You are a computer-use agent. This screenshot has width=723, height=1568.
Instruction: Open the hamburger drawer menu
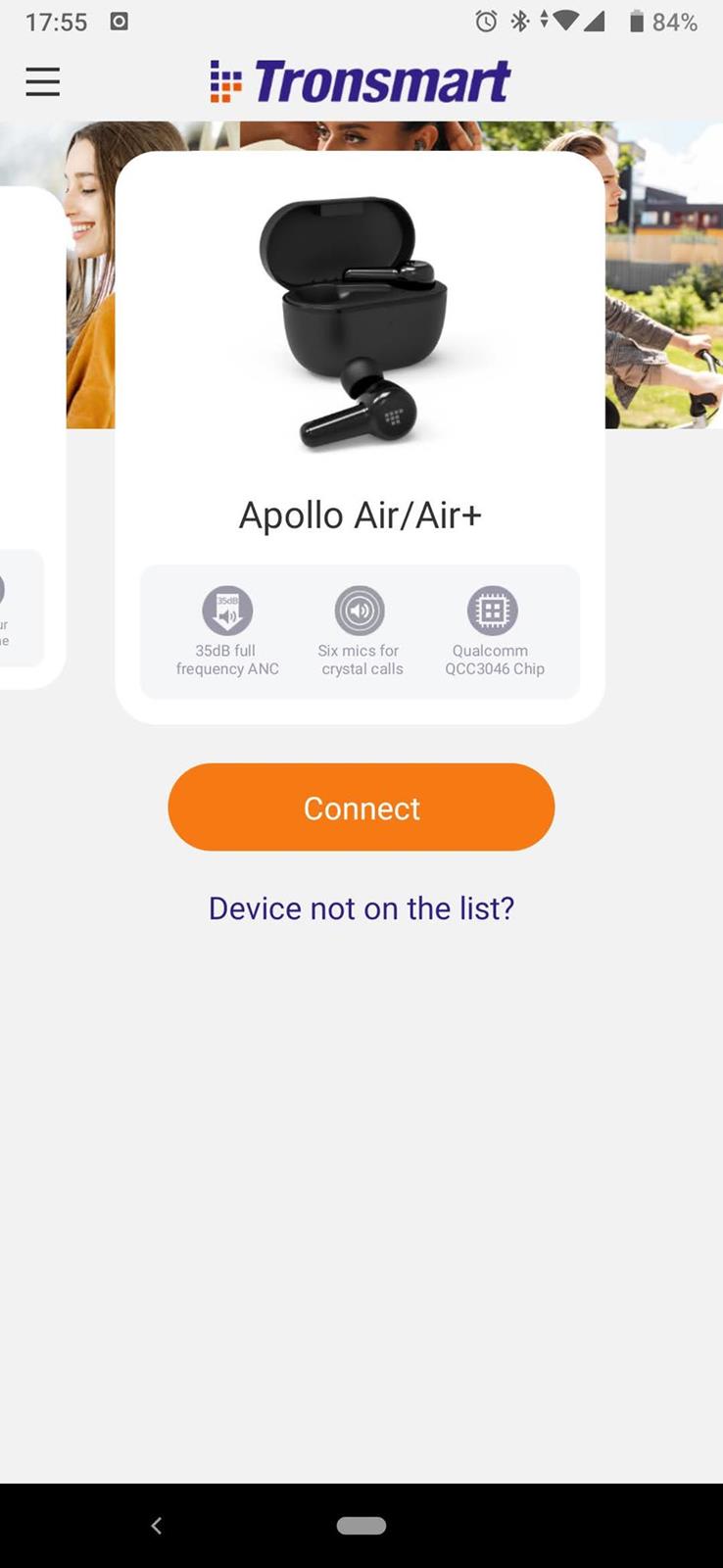click(42, 81)
